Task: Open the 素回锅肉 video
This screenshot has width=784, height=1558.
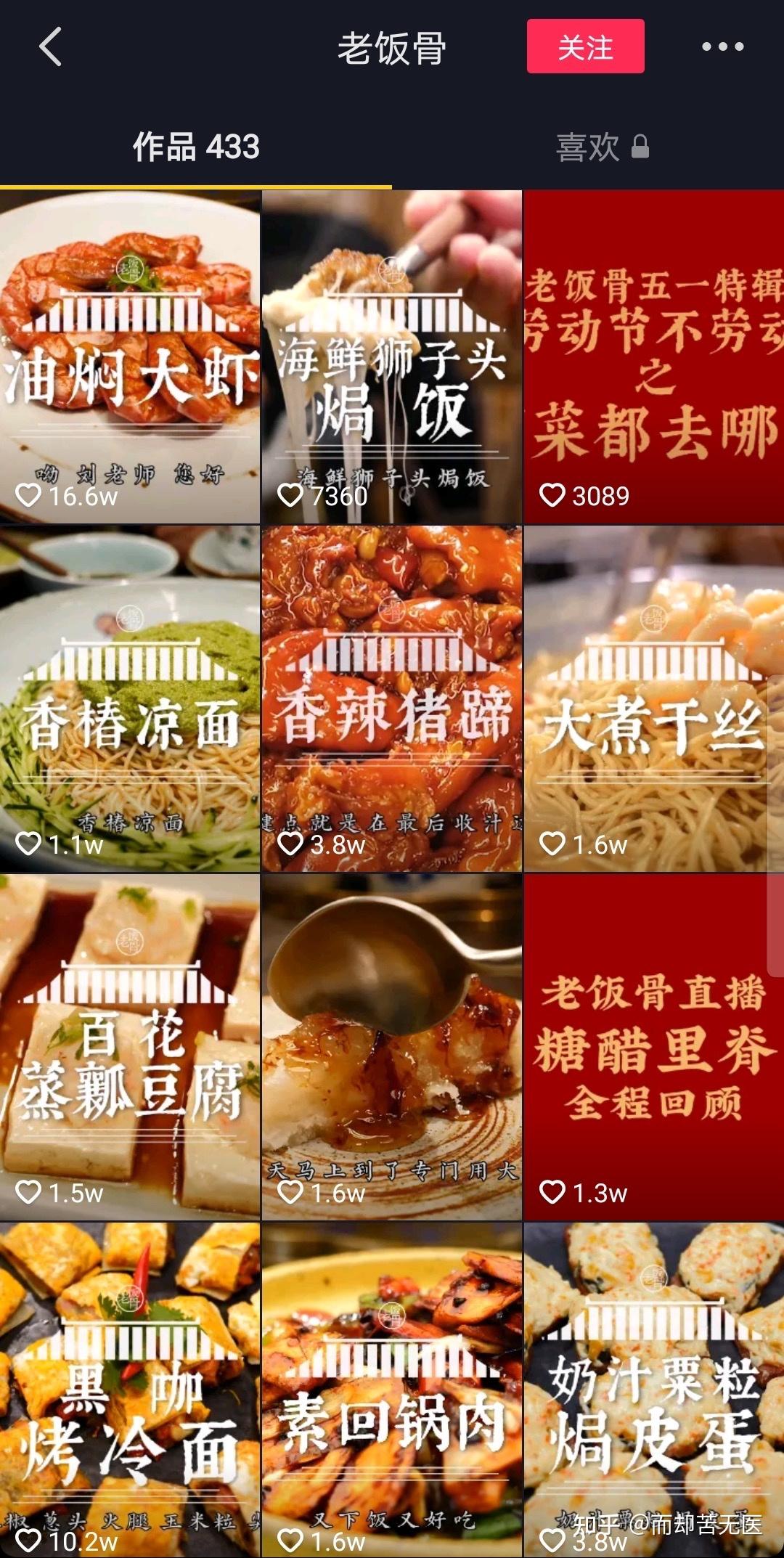Action: tap(392, 1388)
